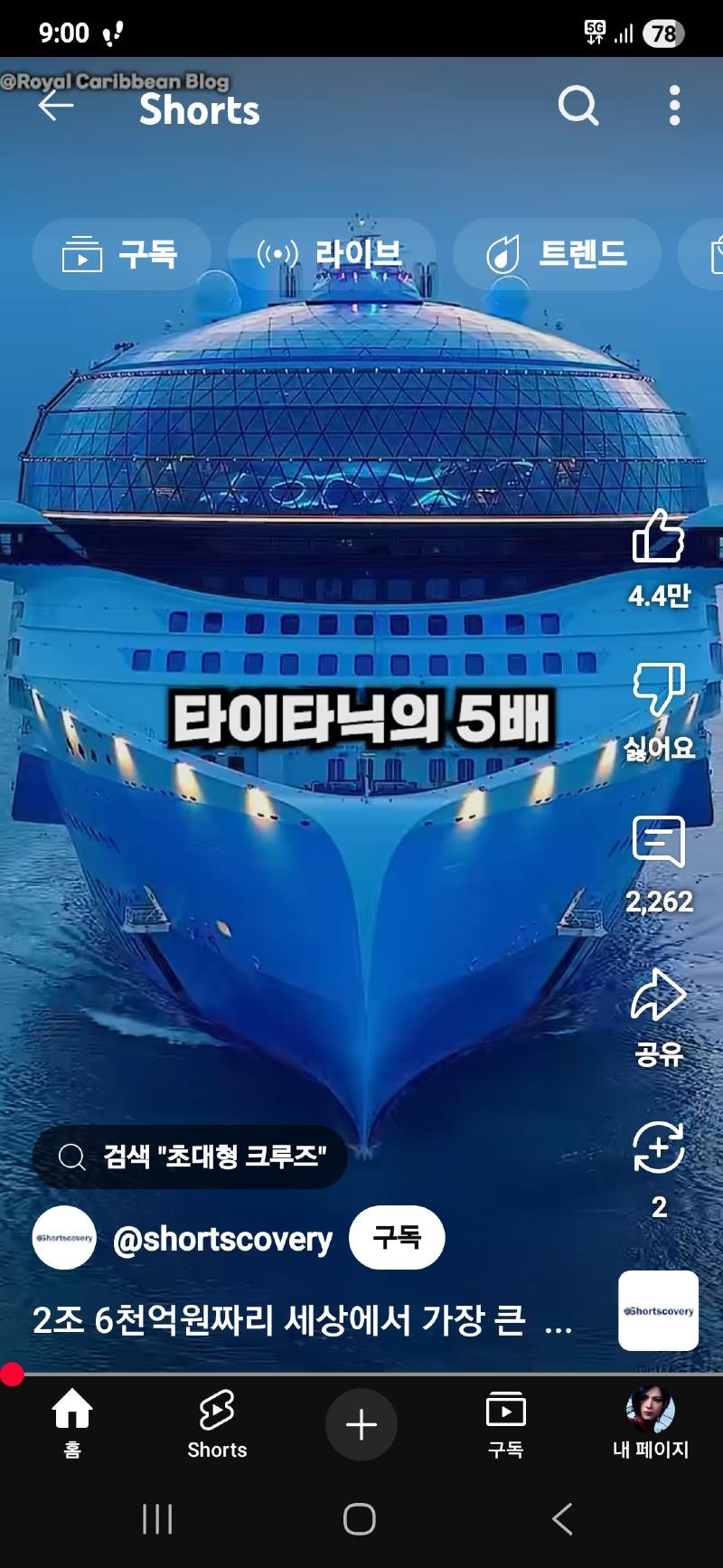
Task: Like this Short with thumbs up
Action: [658, 537]
